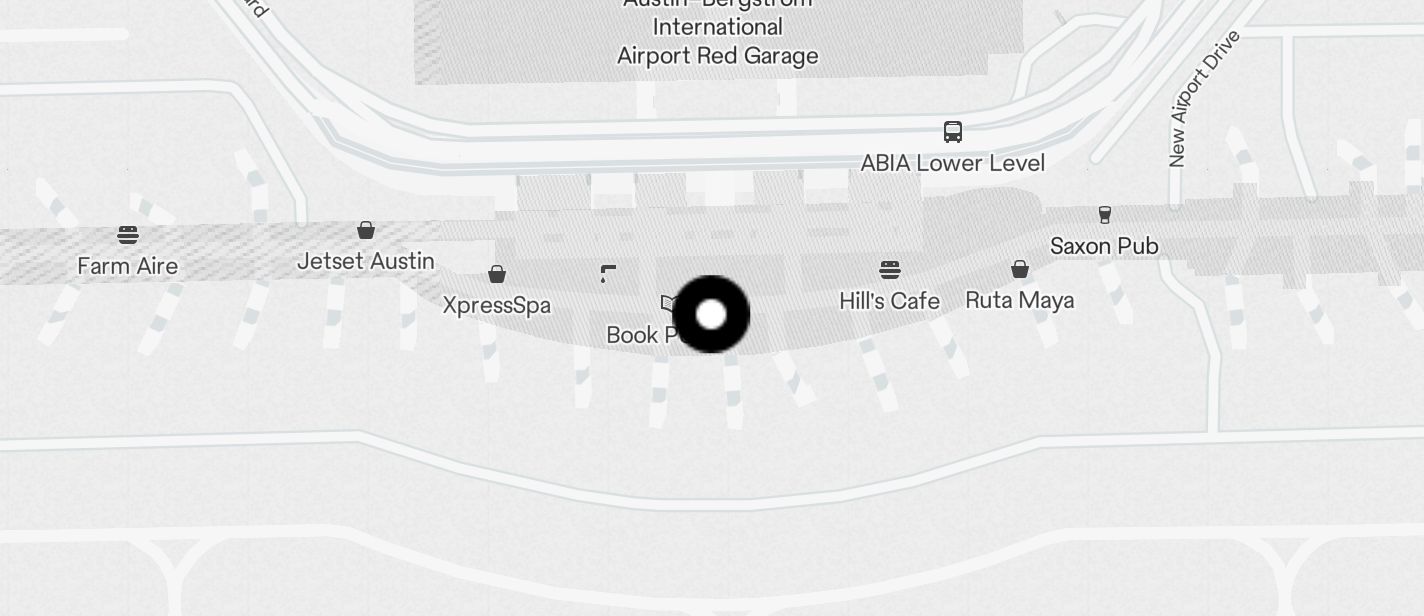Image resolution: width=1424 pixels, height=616 pixels.
Task: Open the Hill's Cafe restaurant marker
Action: [890, 270]
